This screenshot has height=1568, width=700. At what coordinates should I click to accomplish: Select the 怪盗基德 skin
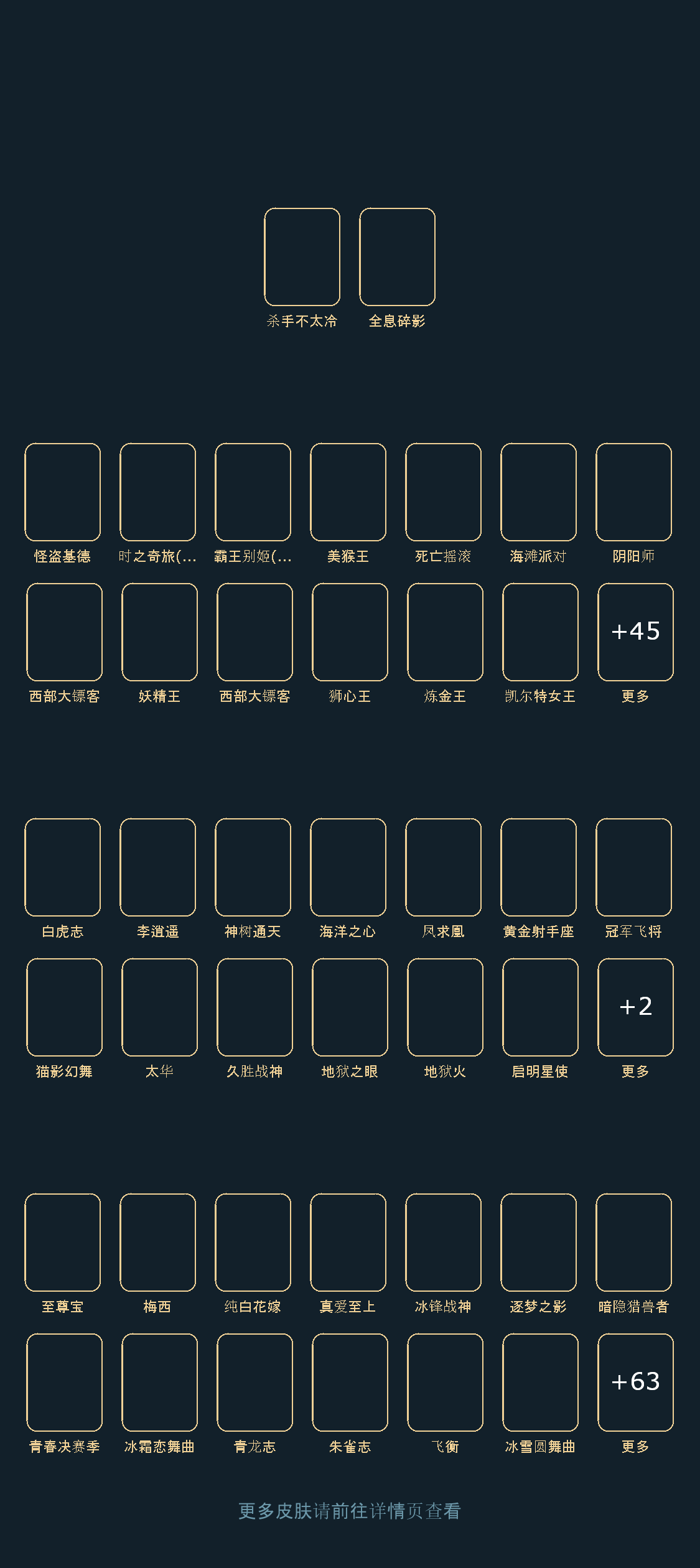point(62,492)
